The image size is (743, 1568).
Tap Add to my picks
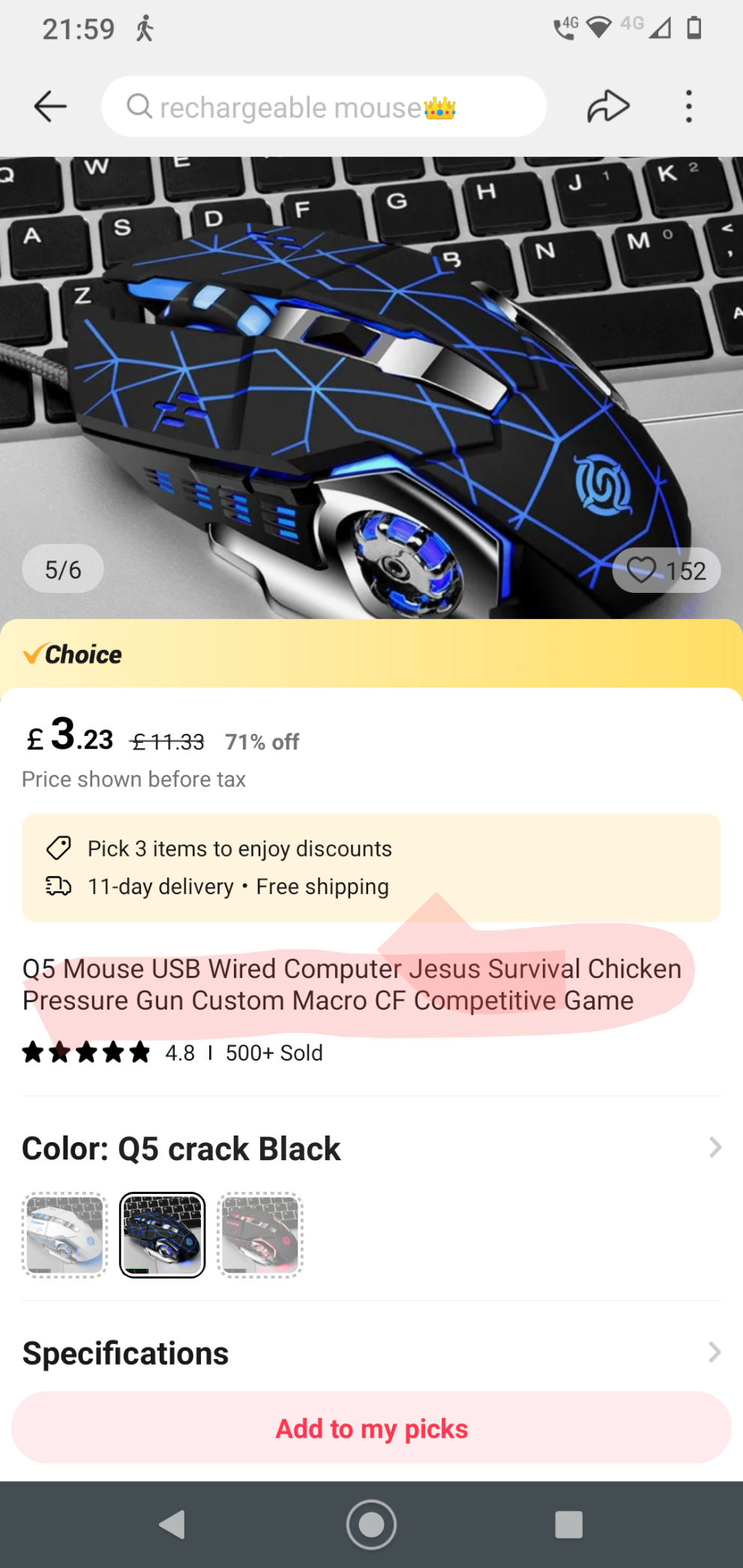pyautogui.click(x=371, y=1428)
